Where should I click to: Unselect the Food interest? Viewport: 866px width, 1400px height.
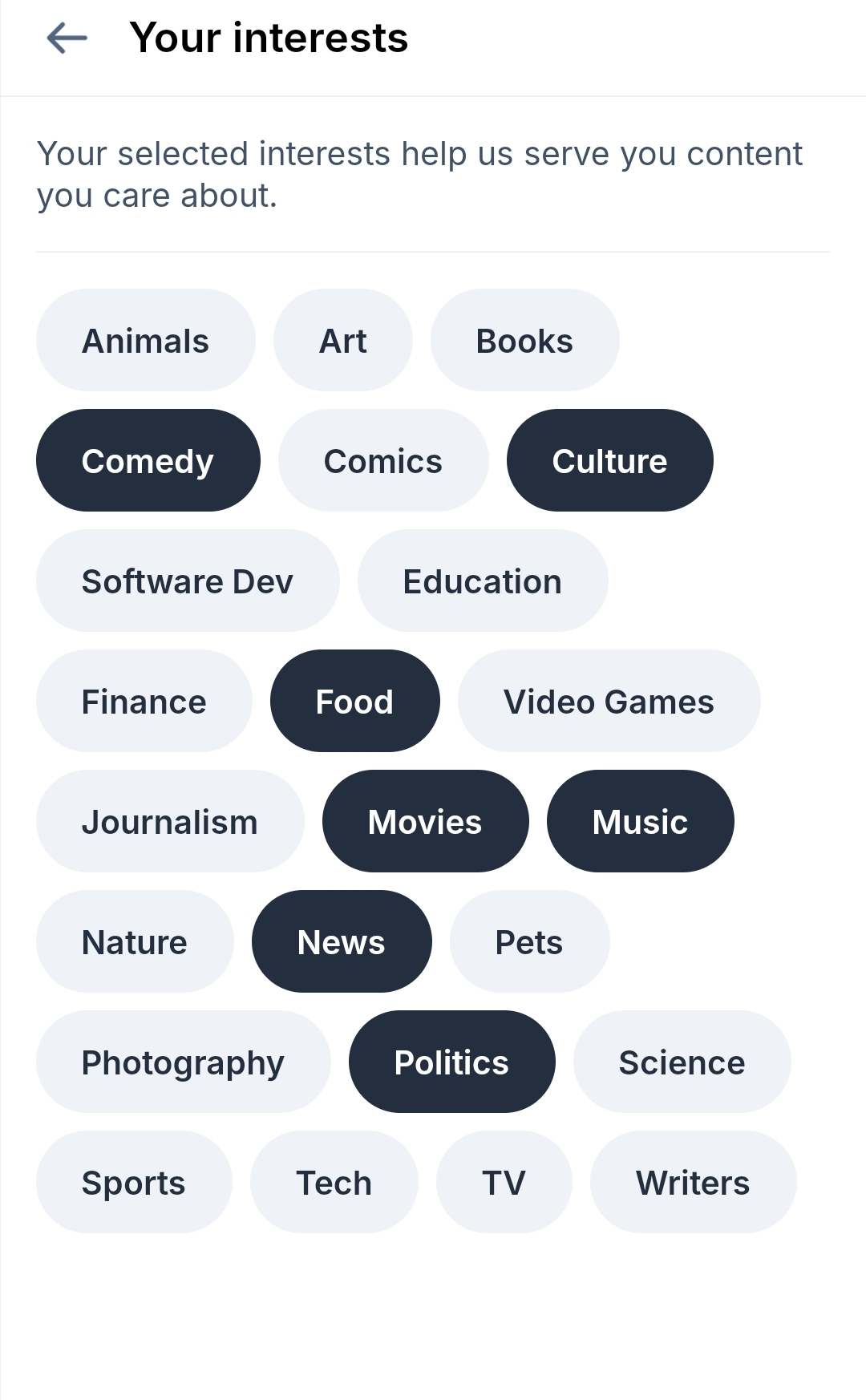(x=354, y=702)
